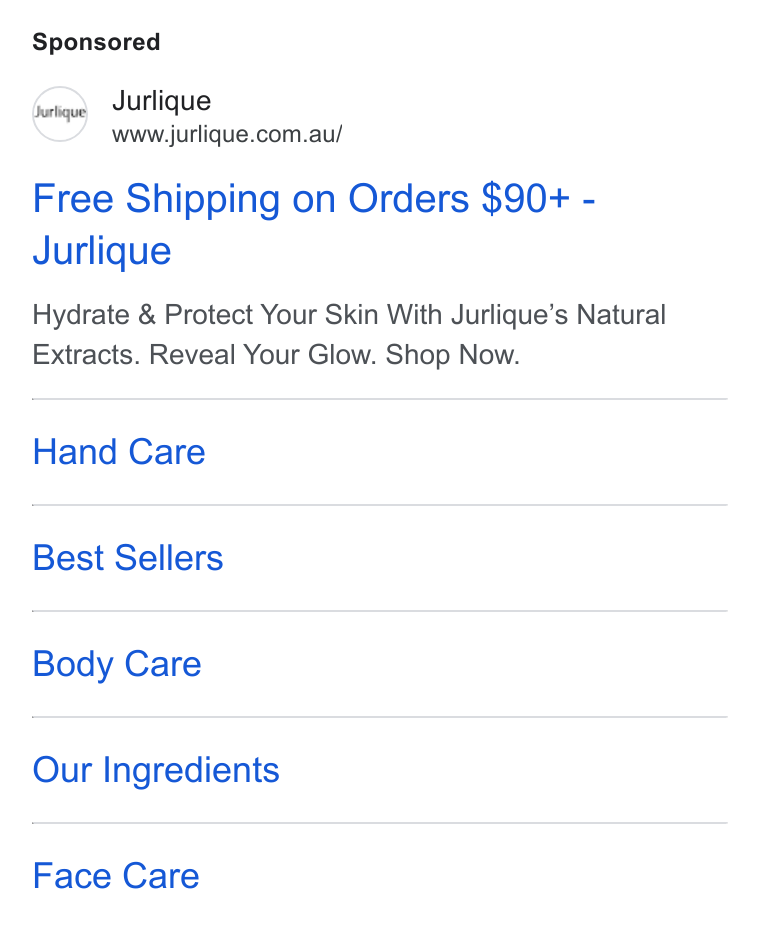This screenshot has height=928, width=760.
Task: Visit the Our Ingredients sitelink
Action: pos(156,770)
